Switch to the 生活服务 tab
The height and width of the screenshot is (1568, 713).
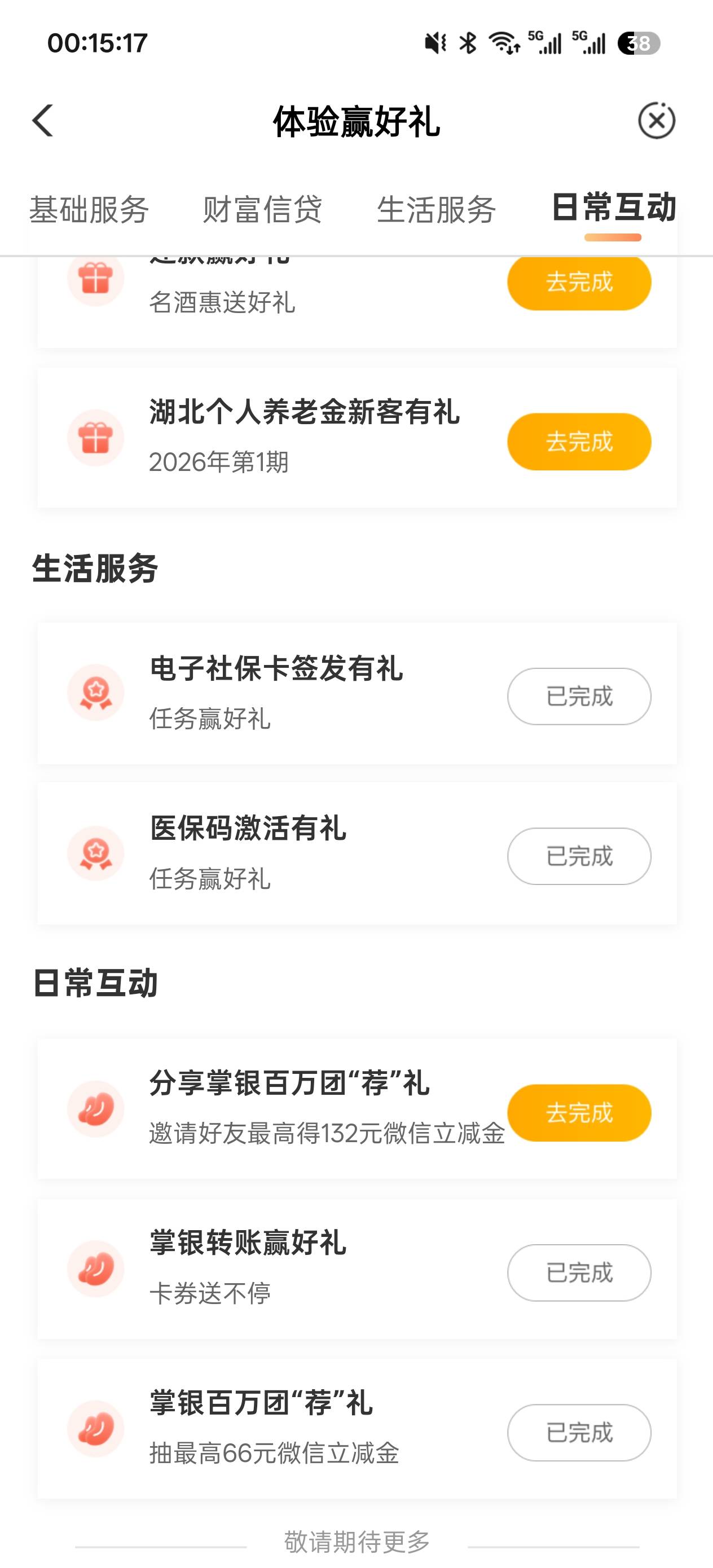pyautogui.click(x=436, y=209)
